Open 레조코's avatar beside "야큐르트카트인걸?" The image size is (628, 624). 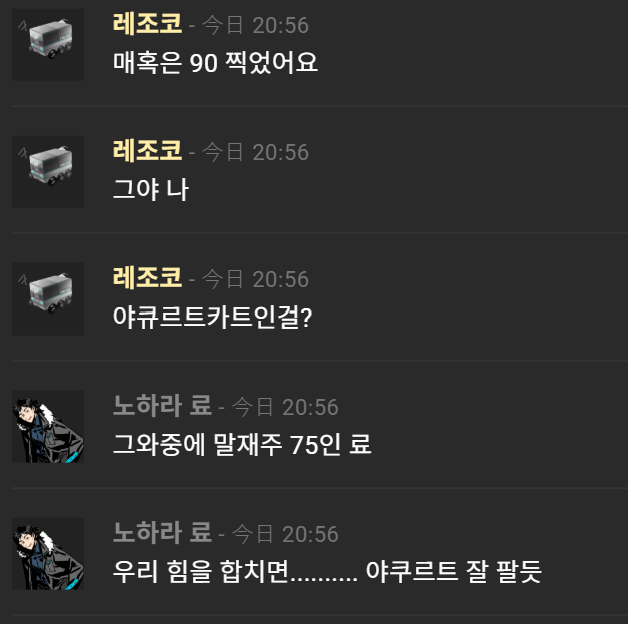(x=47, y=299)
